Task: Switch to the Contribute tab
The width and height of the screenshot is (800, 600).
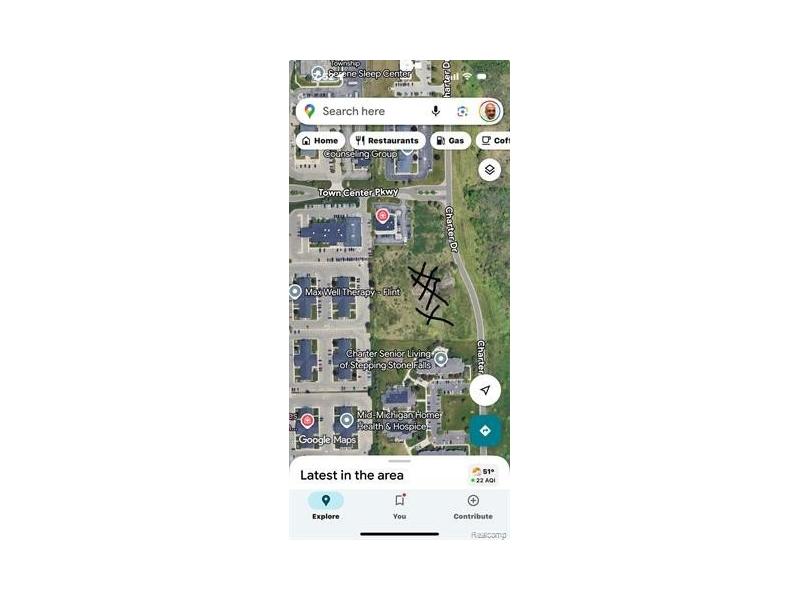Action: 473,506
